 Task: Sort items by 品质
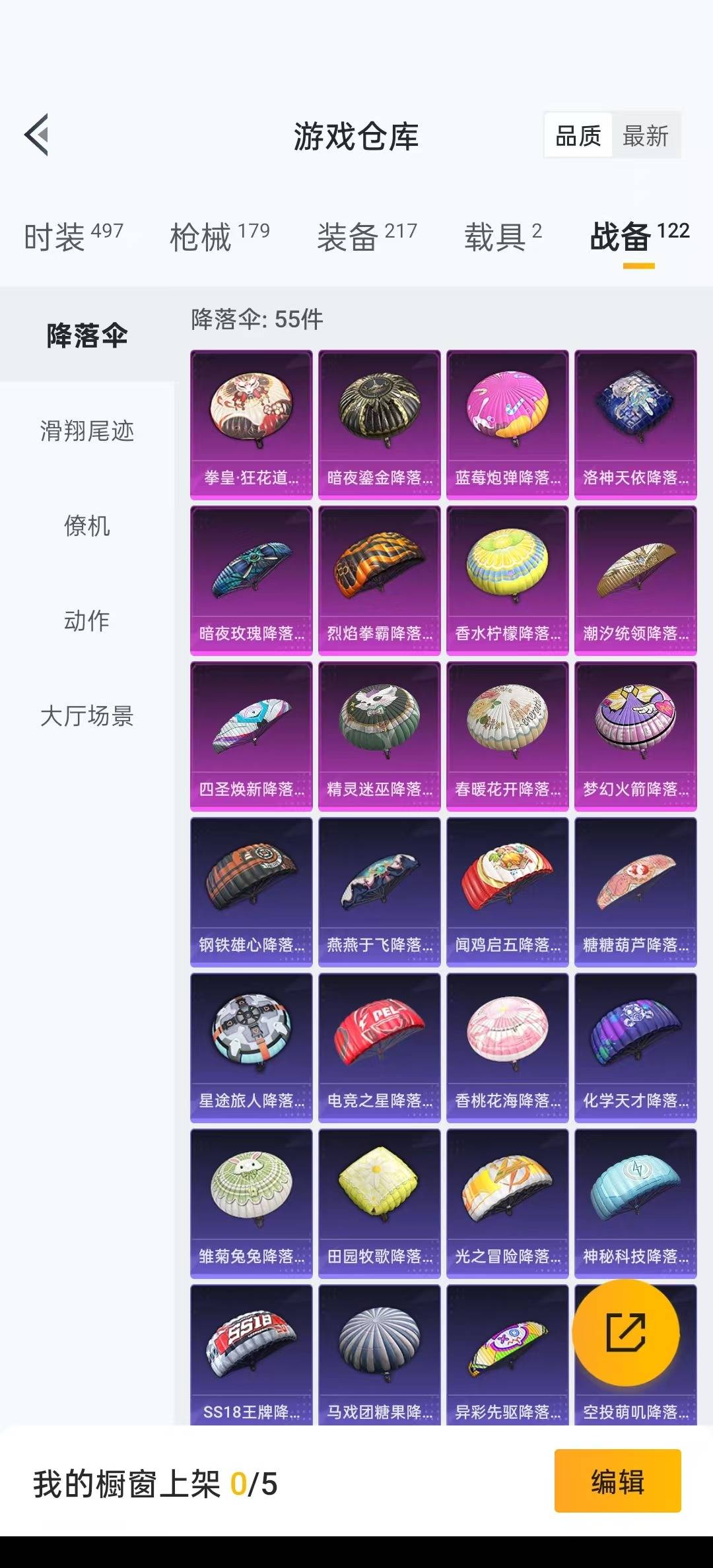[578, 136]
